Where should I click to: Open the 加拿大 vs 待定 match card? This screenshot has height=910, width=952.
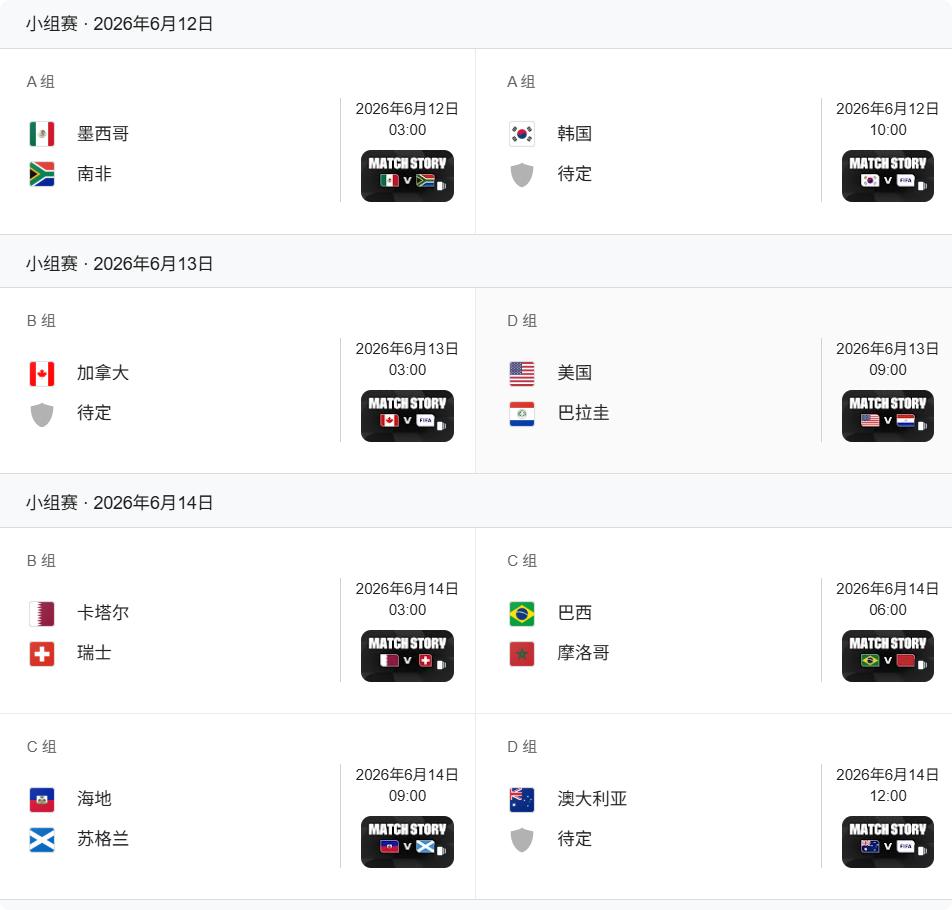180,392
